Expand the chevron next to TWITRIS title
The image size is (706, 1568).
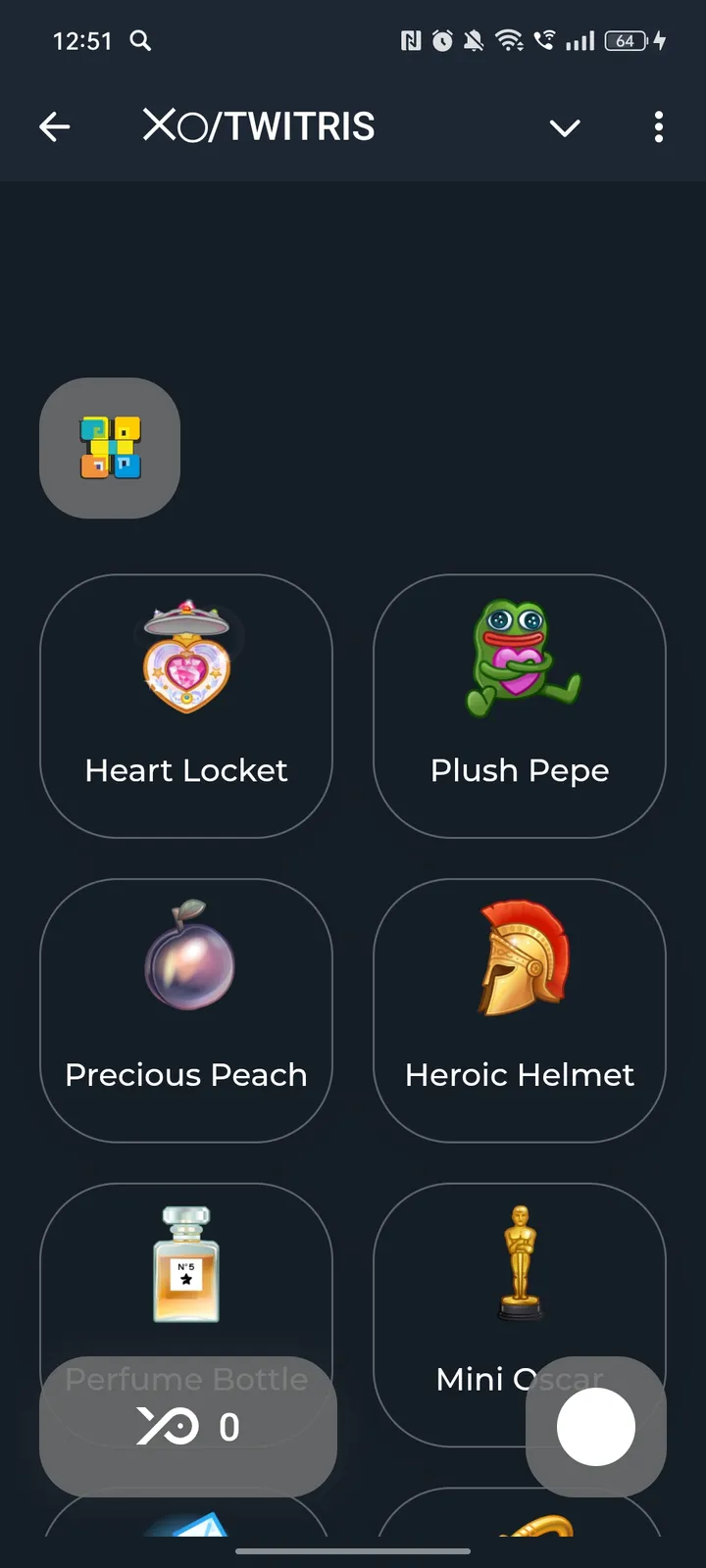(x=565, y=127)
